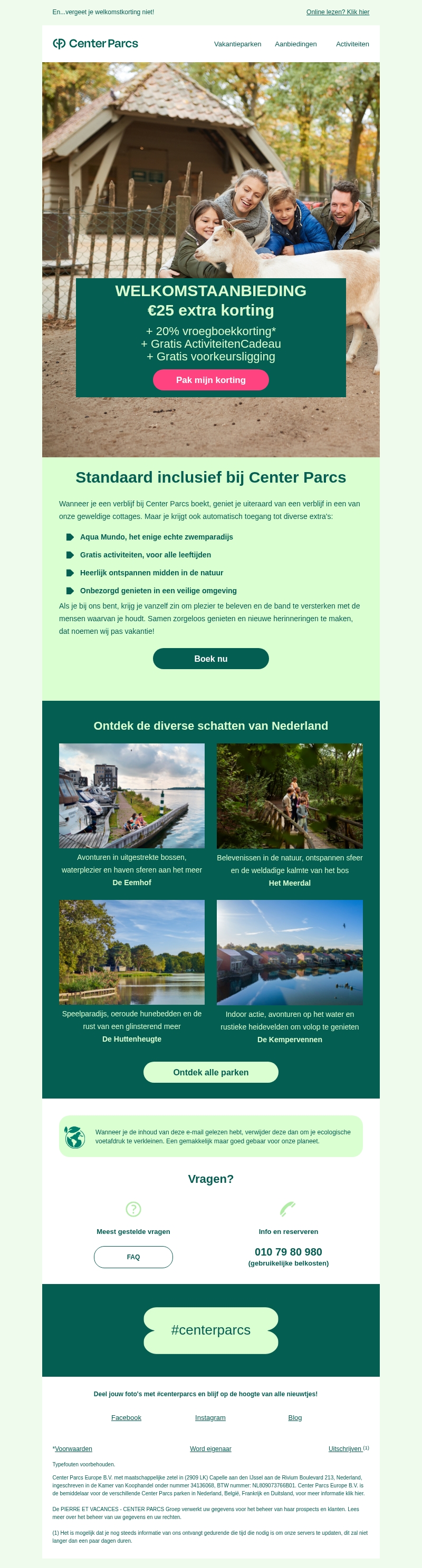Viewport: 422px width, 1568px height.
Task: Visit the Facebook link
Action: 126,1418
